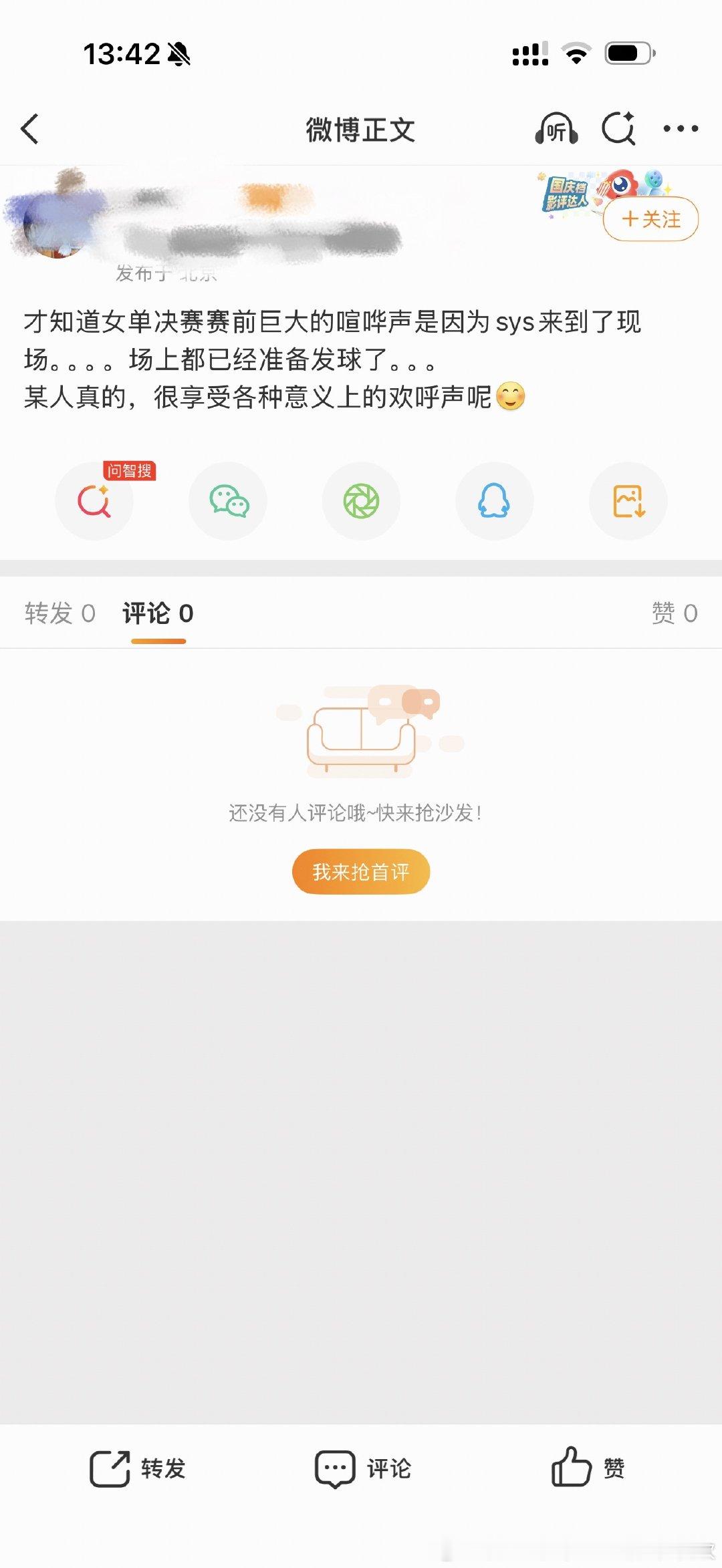Open the 问智搜 search share icon

(94, 501)
